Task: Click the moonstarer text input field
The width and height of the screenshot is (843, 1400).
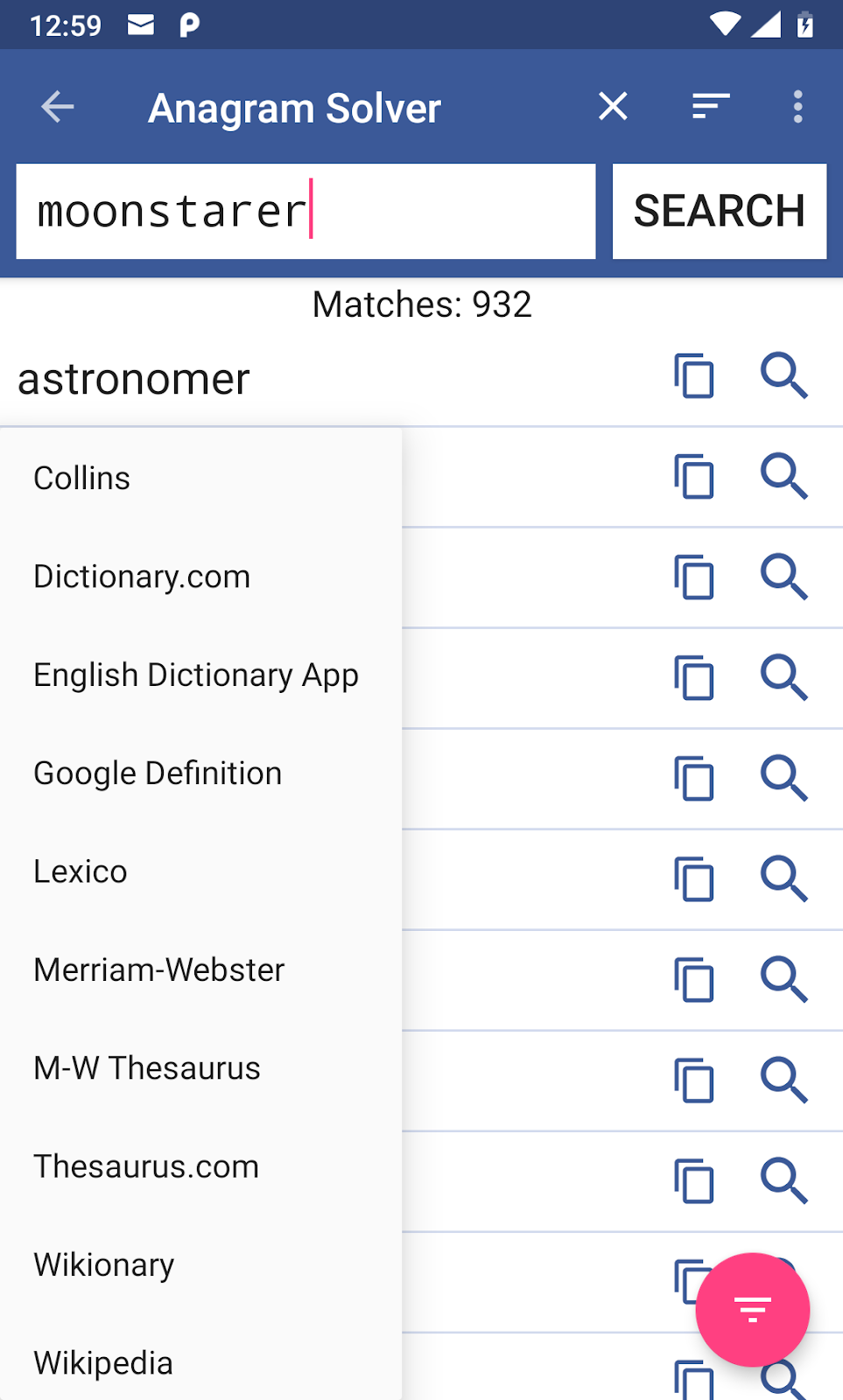Action: click(x=305, y=211)
